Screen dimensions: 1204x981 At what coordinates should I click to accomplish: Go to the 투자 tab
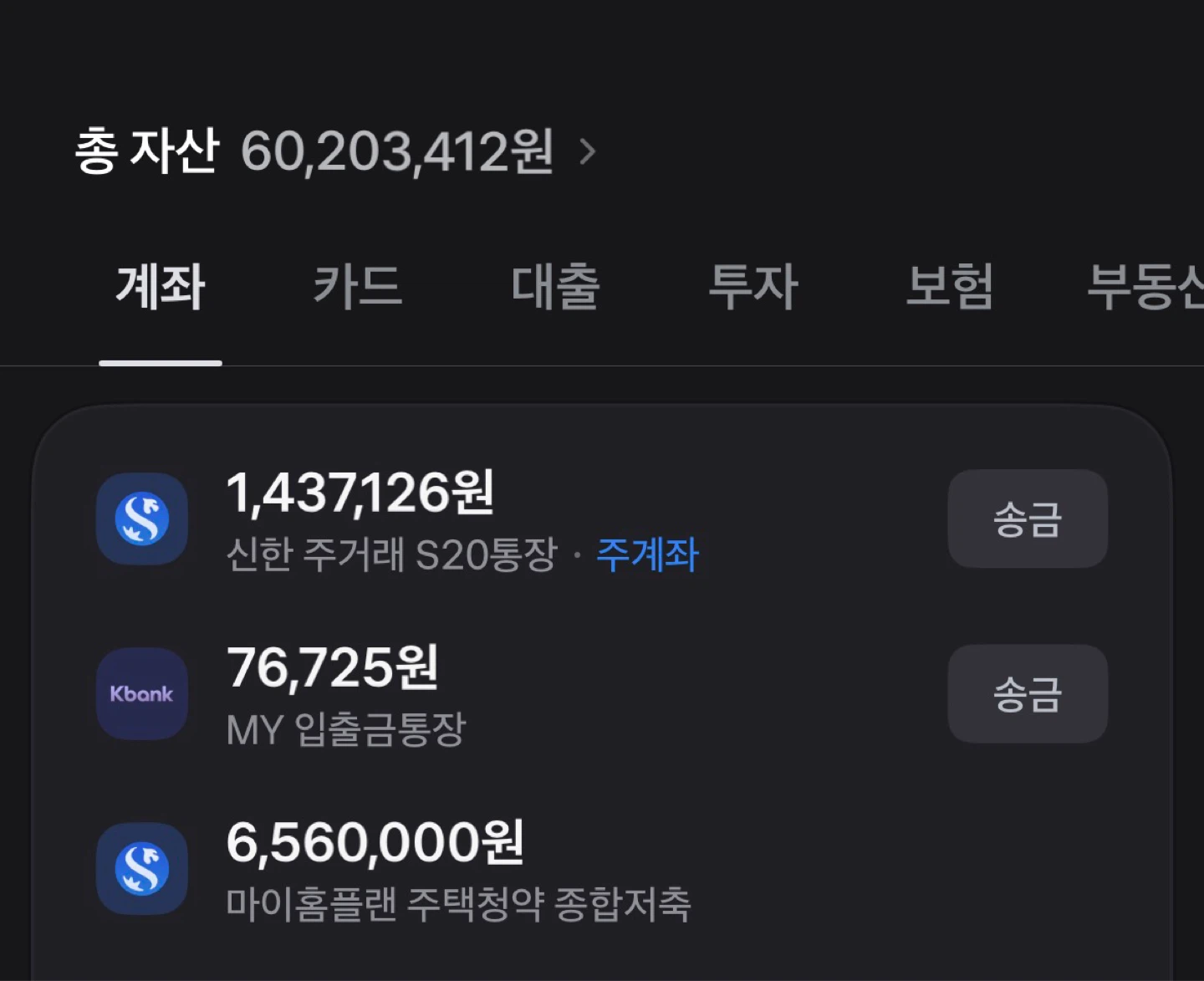[752, 287]
